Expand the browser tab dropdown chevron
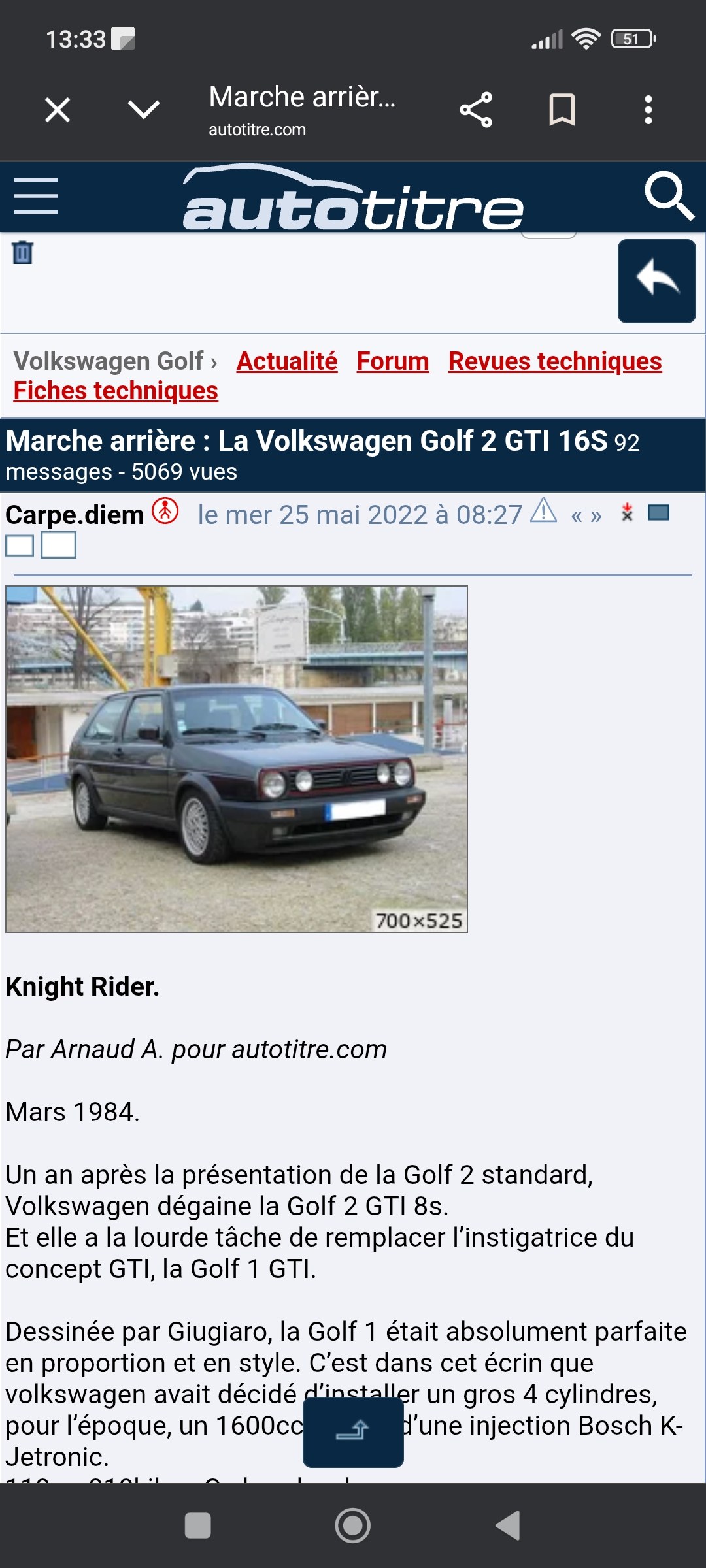Viewport: 706px width, 1568px height. coord(144,110)
